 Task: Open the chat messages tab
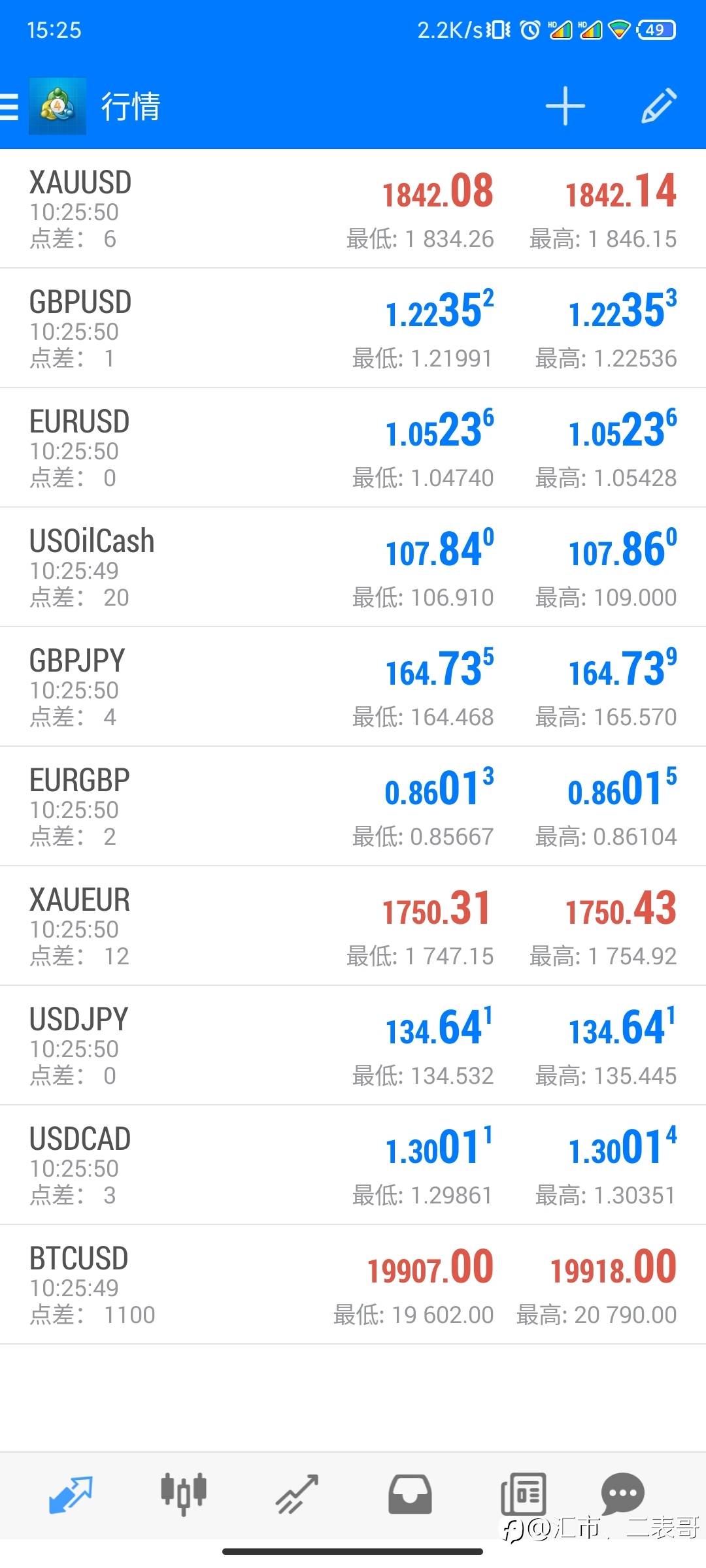pos(622,1494)
